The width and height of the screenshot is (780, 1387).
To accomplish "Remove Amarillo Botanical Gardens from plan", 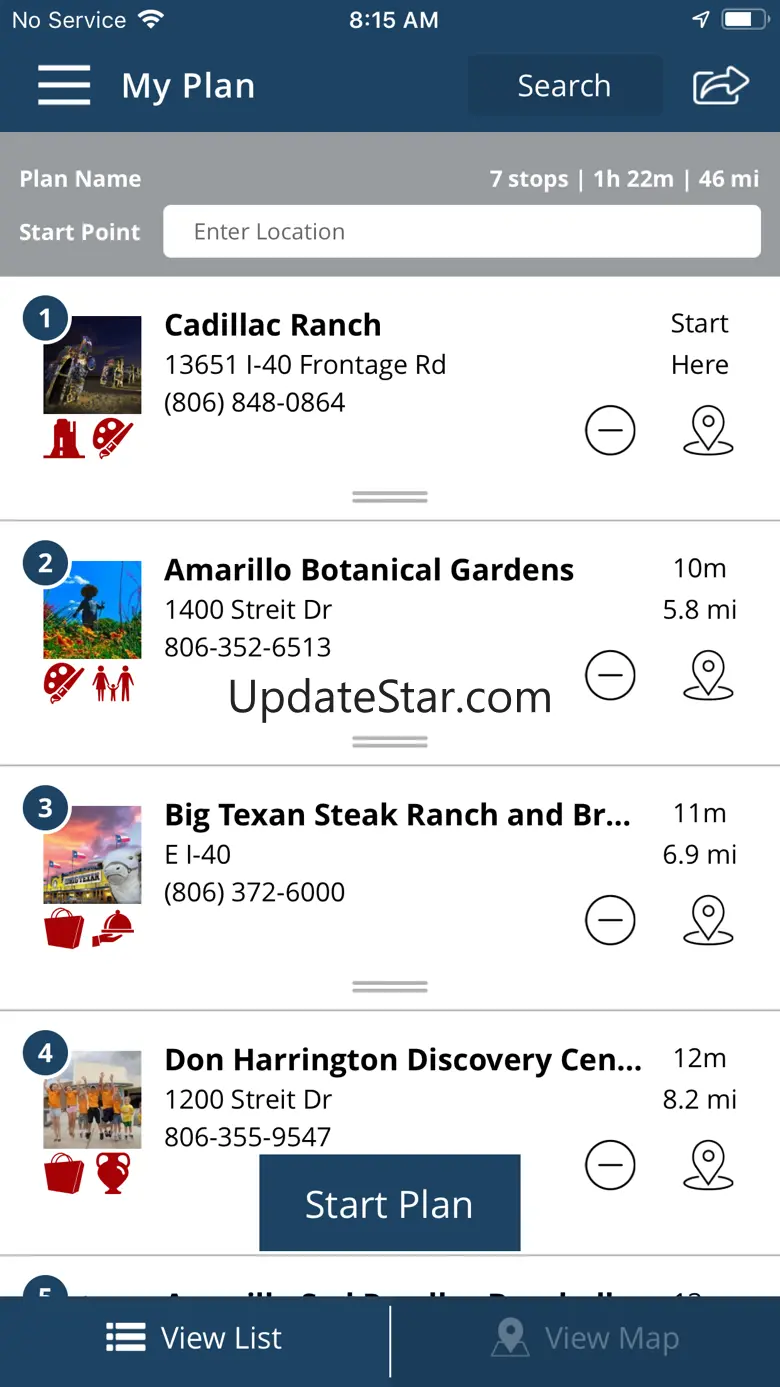I will click(610, 676).
